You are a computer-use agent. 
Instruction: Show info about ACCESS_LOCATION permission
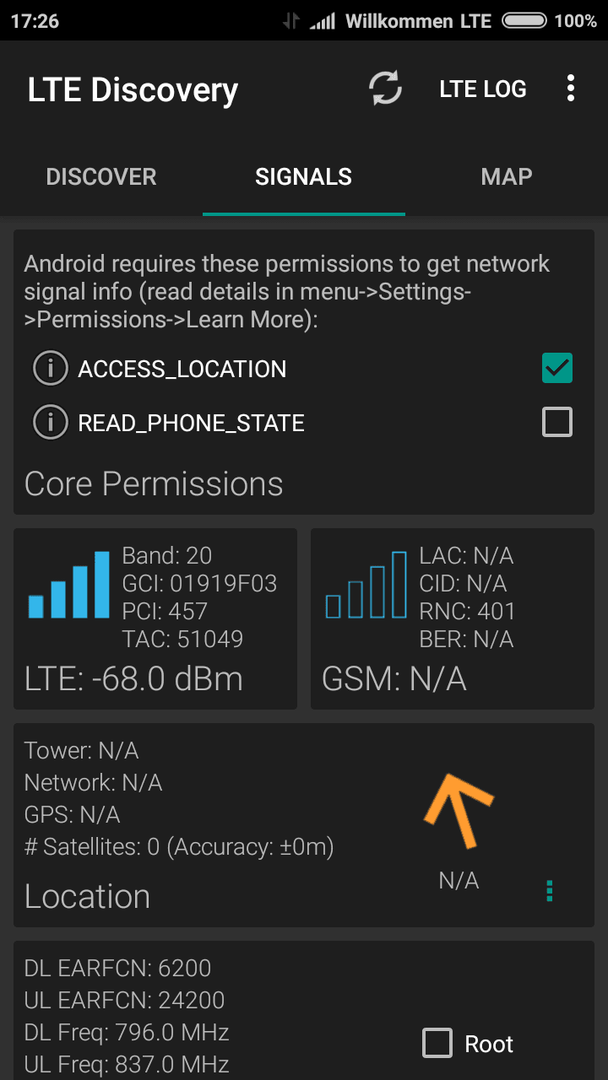pyautogui.click(x=50, y=369)
